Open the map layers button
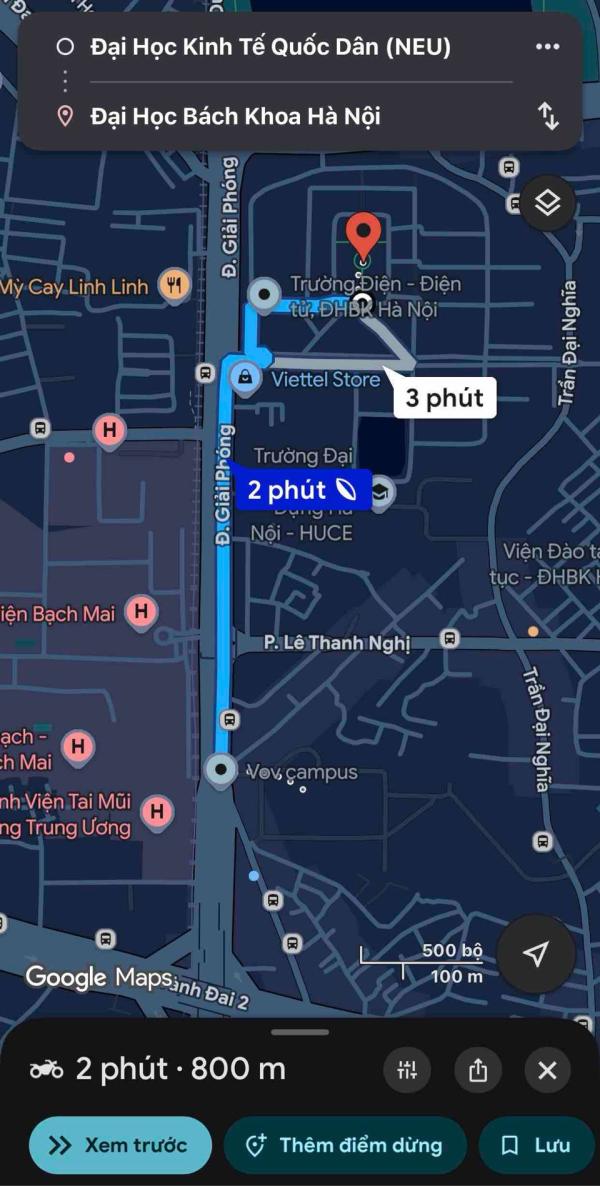600x1186 pixels. click(x=547, y=203)
